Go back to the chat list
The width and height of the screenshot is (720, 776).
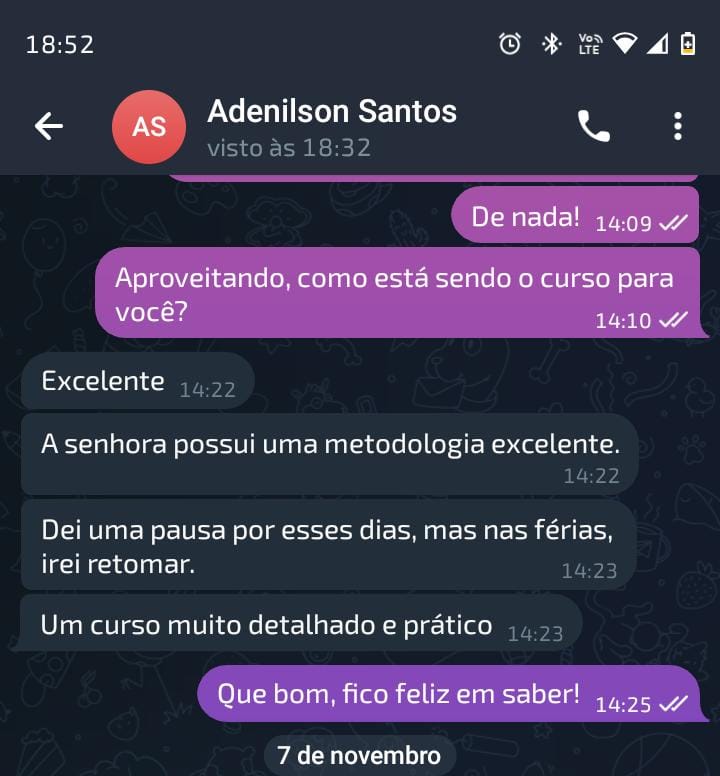(48, 126)
